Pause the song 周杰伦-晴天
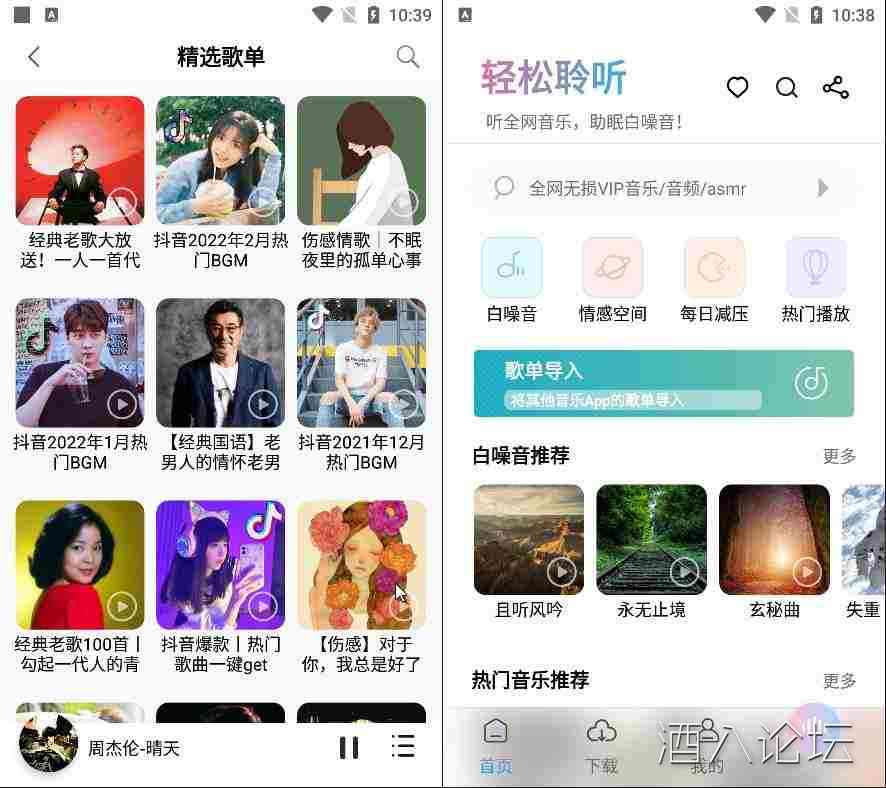 click(349, 747)
